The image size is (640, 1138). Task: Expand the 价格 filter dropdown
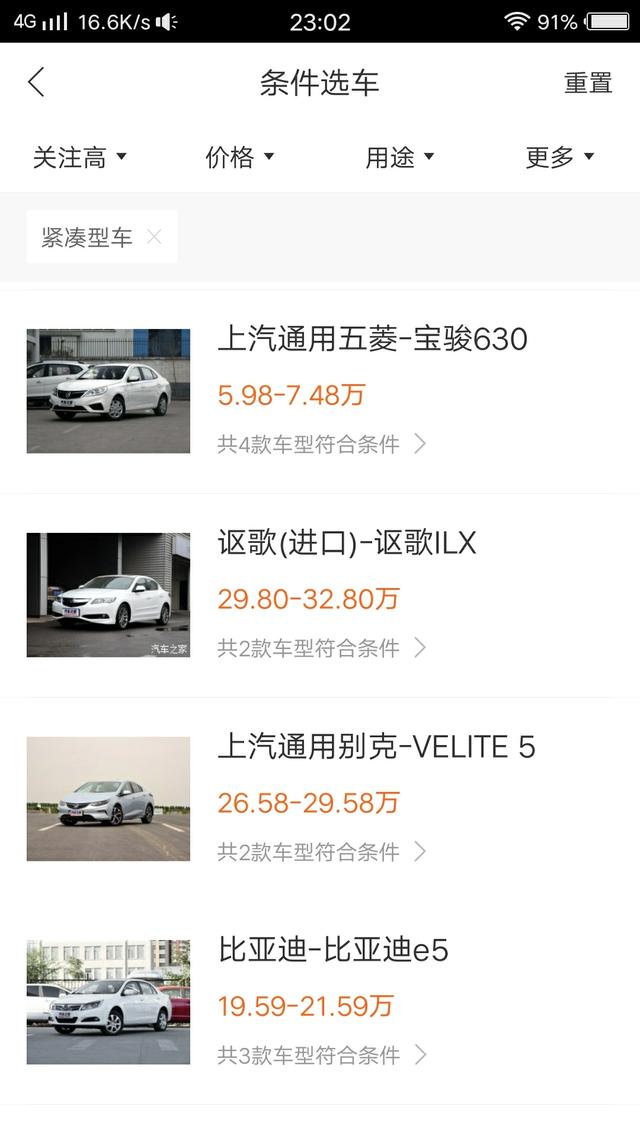[240, 157]
